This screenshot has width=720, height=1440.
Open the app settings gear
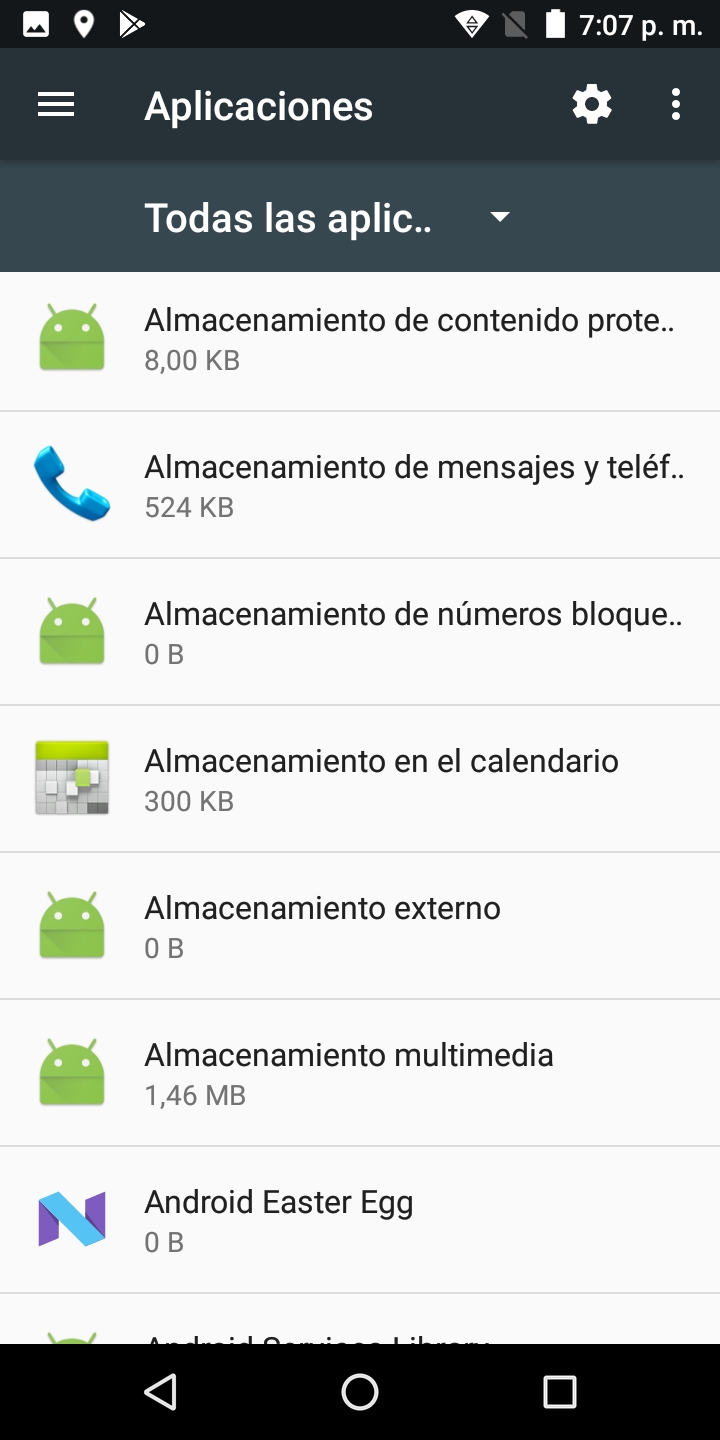coord(592,105)
